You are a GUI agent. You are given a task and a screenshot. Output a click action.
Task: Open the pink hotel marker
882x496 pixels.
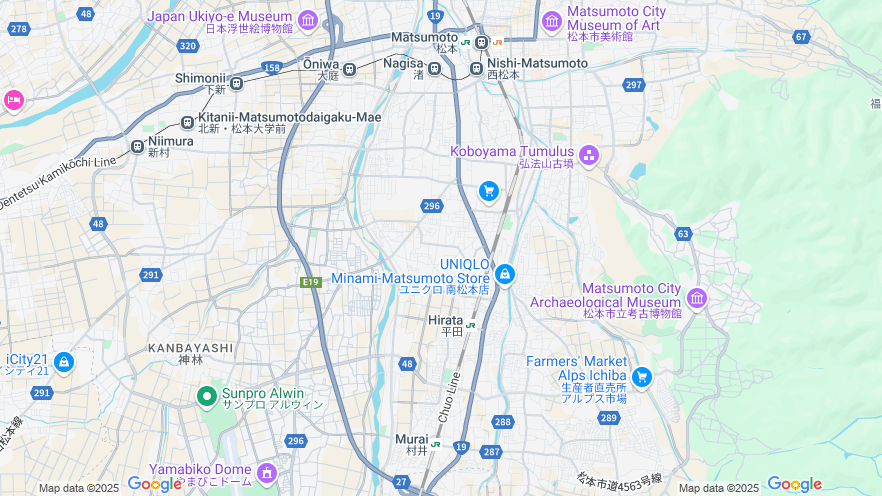tap(13, 99)
